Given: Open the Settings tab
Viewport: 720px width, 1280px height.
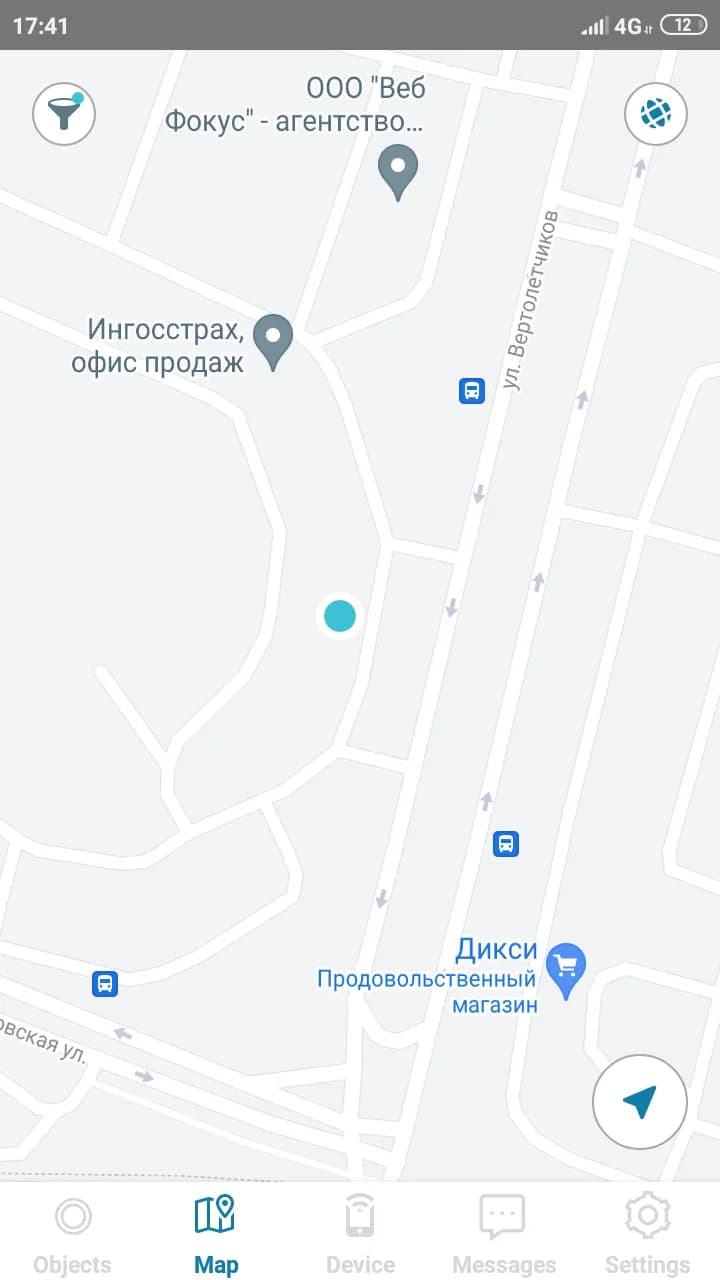Looking at the screenshot, I should (x=647, y=1235).
